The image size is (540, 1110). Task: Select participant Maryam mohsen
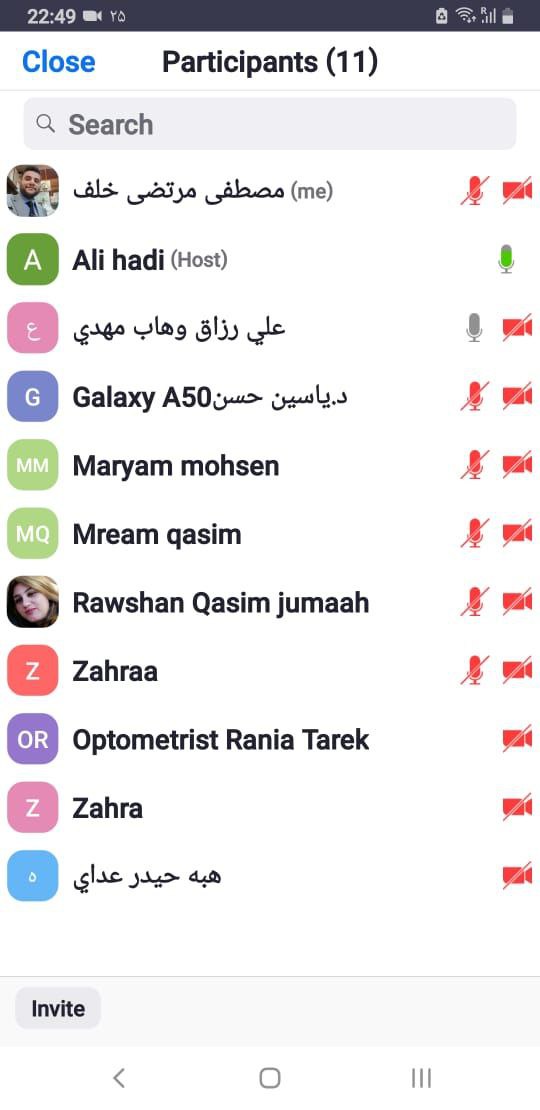[270, 466]
